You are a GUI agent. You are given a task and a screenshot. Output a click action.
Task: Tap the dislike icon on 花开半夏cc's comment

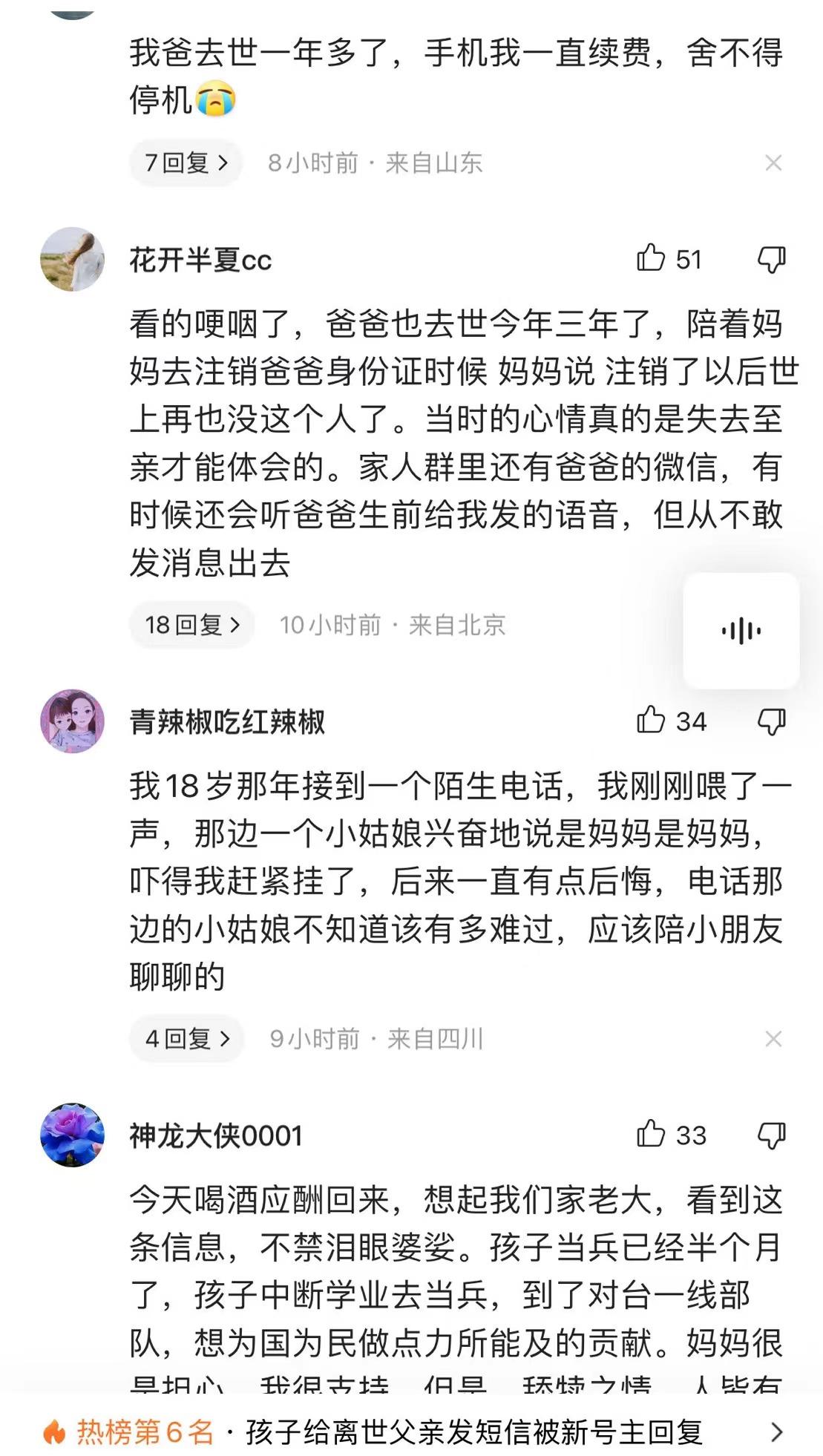772,260
